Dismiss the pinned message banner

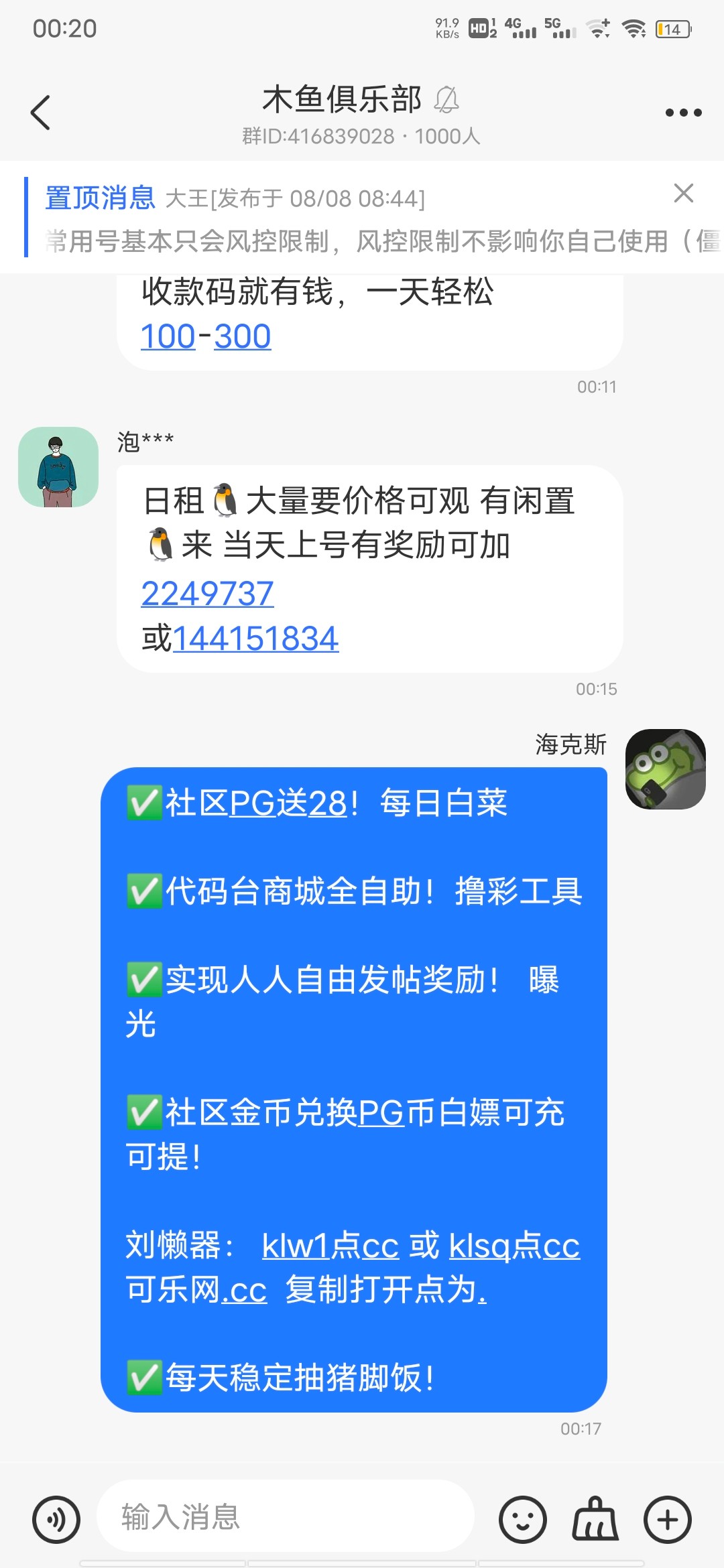(x=683, y=193)
